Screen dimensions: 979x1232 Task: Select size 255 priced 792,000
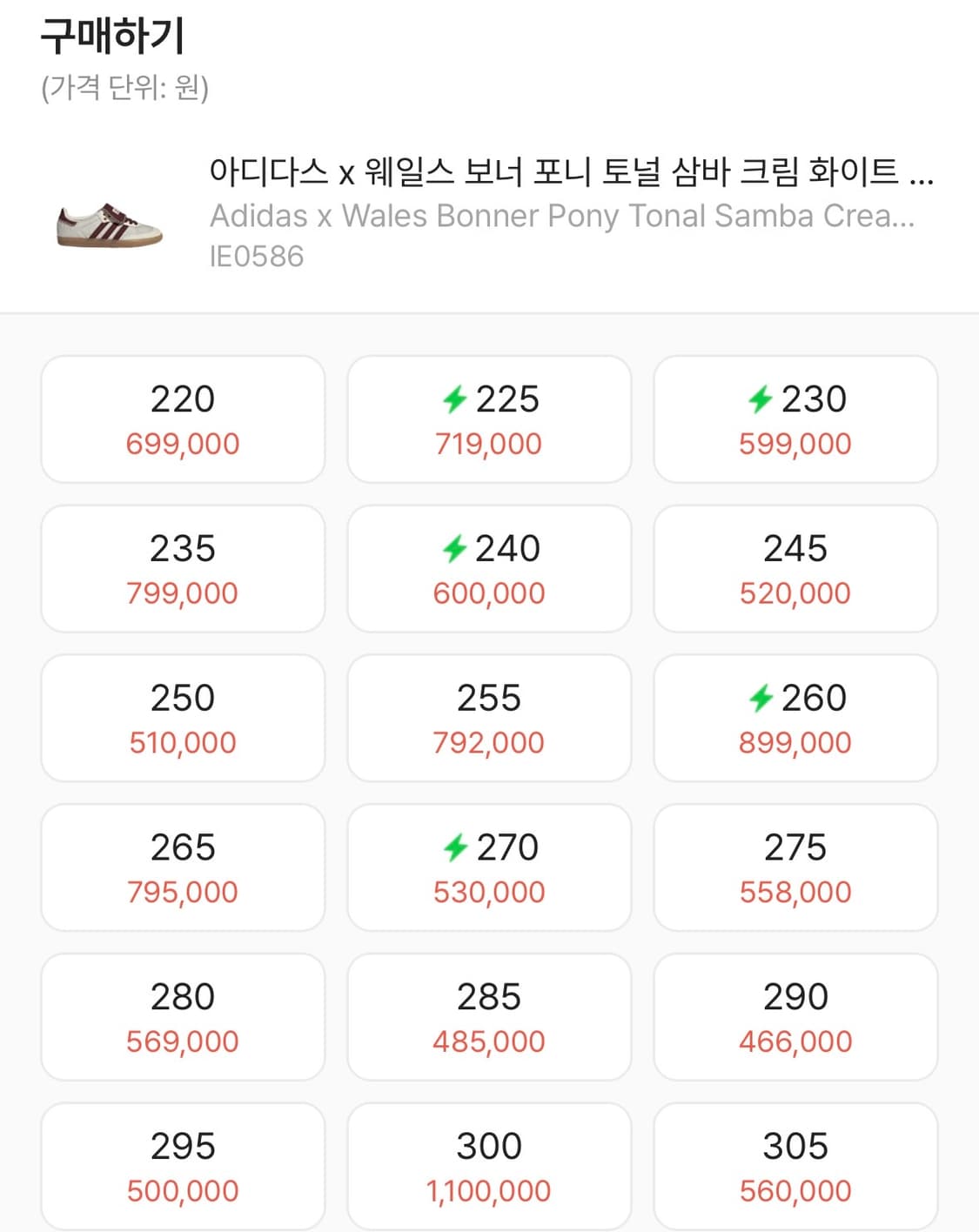point(488,718)
